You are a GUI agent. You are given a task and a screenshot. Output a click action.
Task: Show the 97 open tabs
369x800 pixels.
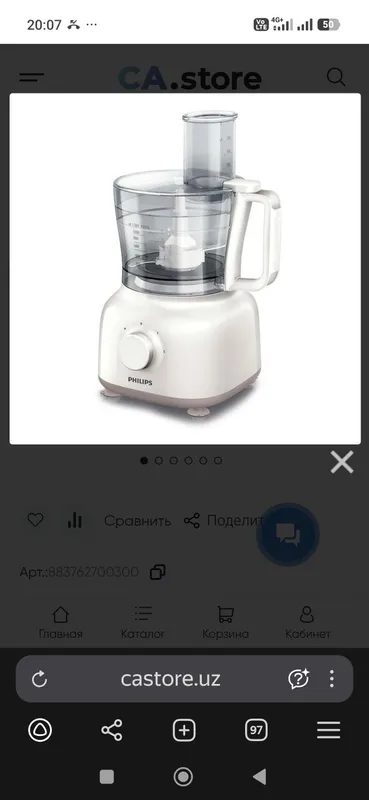tap(256, 731)
